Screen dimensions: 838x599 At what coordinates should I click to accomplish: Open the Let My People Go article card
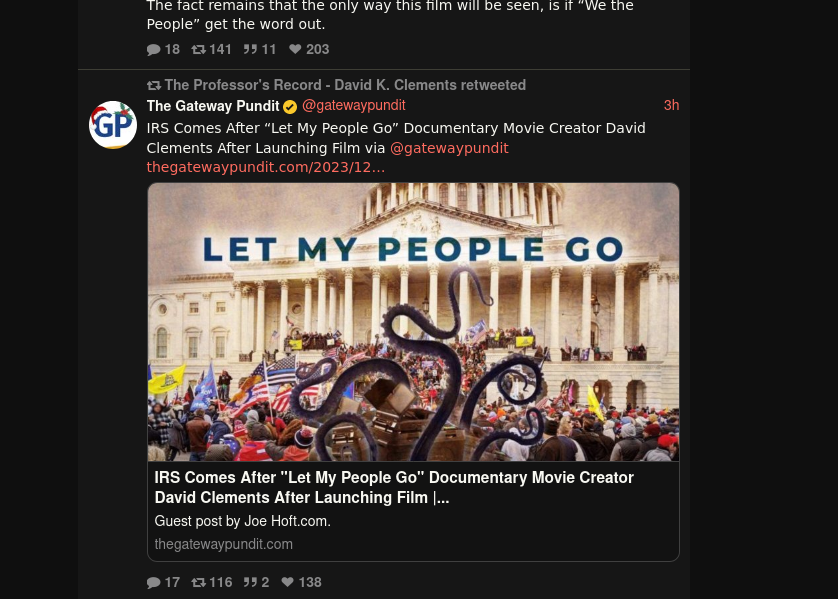coord(413,371)
